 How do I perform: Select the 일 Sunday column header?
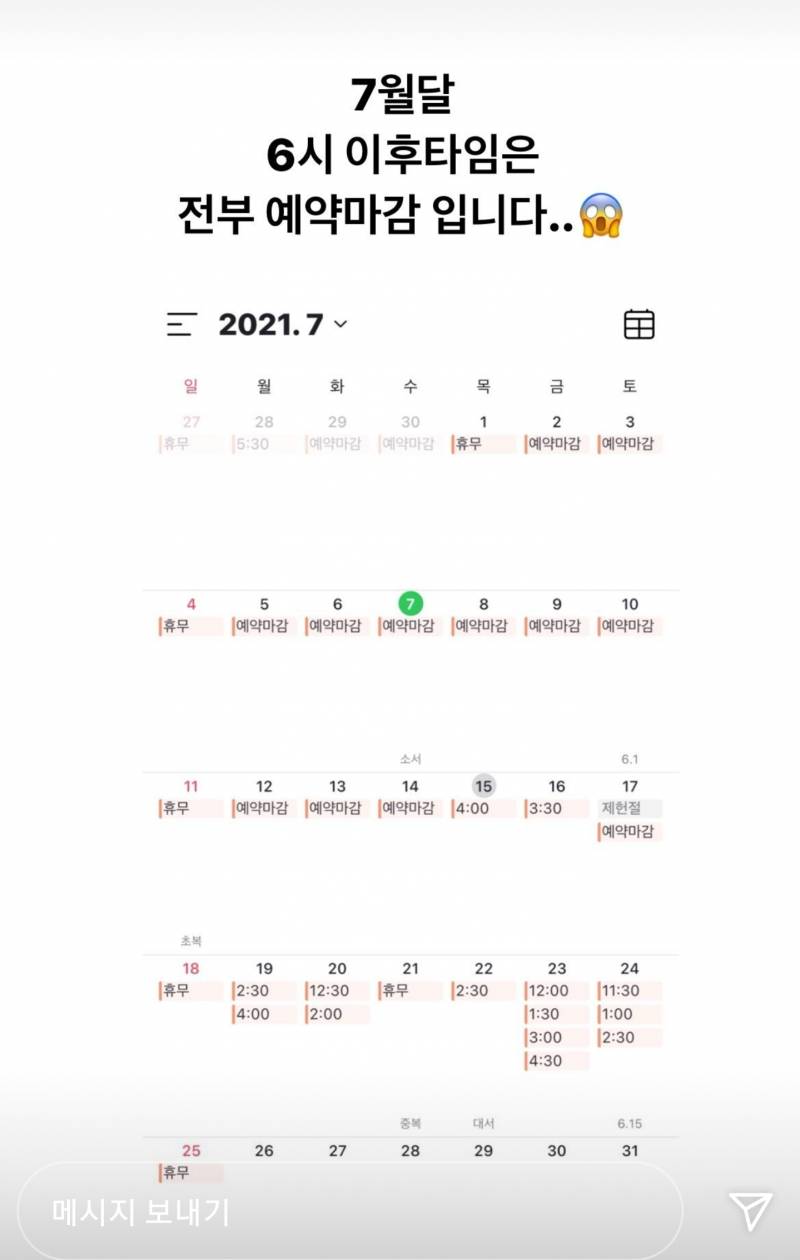click(x=190, y=385)
